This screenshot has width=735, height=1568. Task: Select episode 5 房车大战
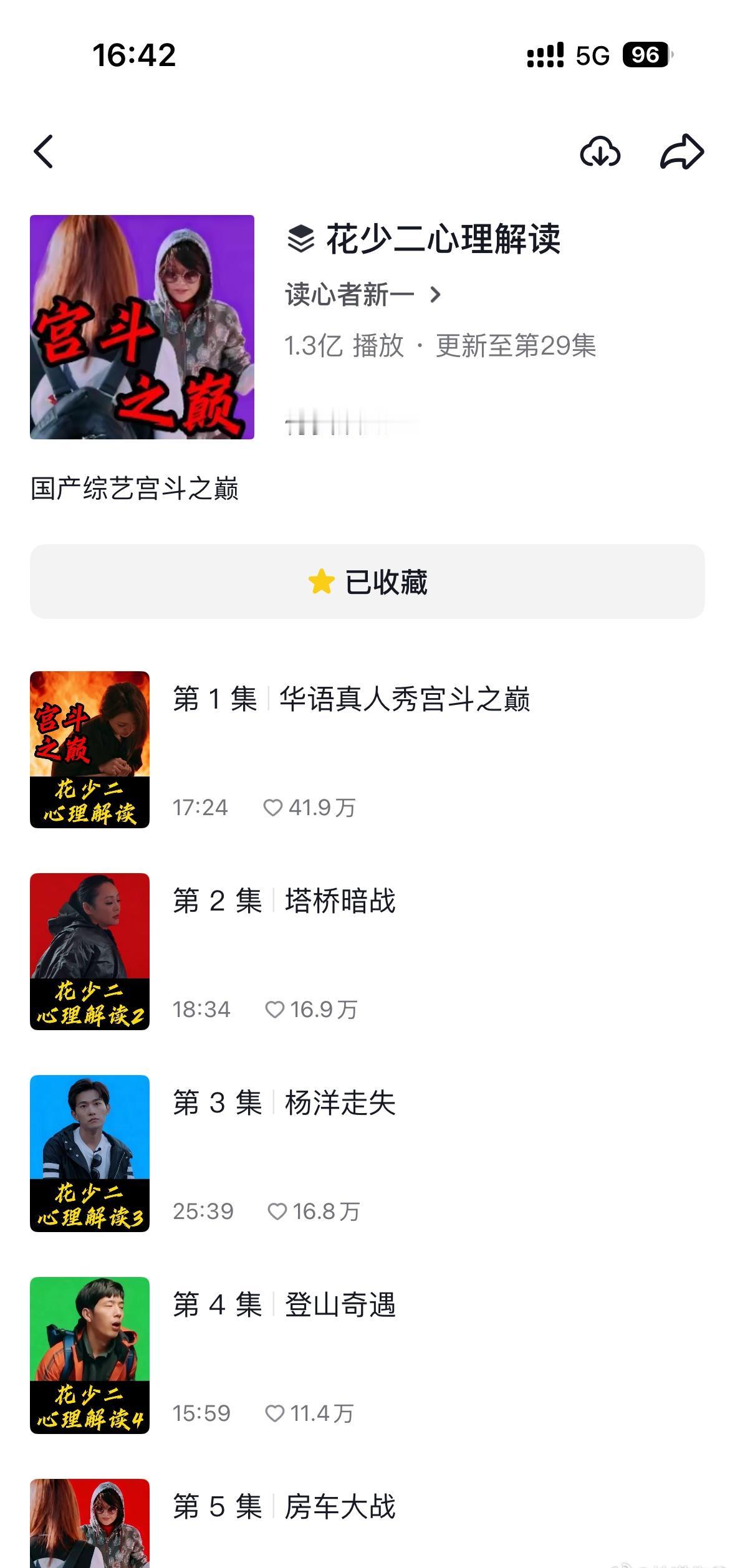pyautogui.click(x=367, y=1523)
